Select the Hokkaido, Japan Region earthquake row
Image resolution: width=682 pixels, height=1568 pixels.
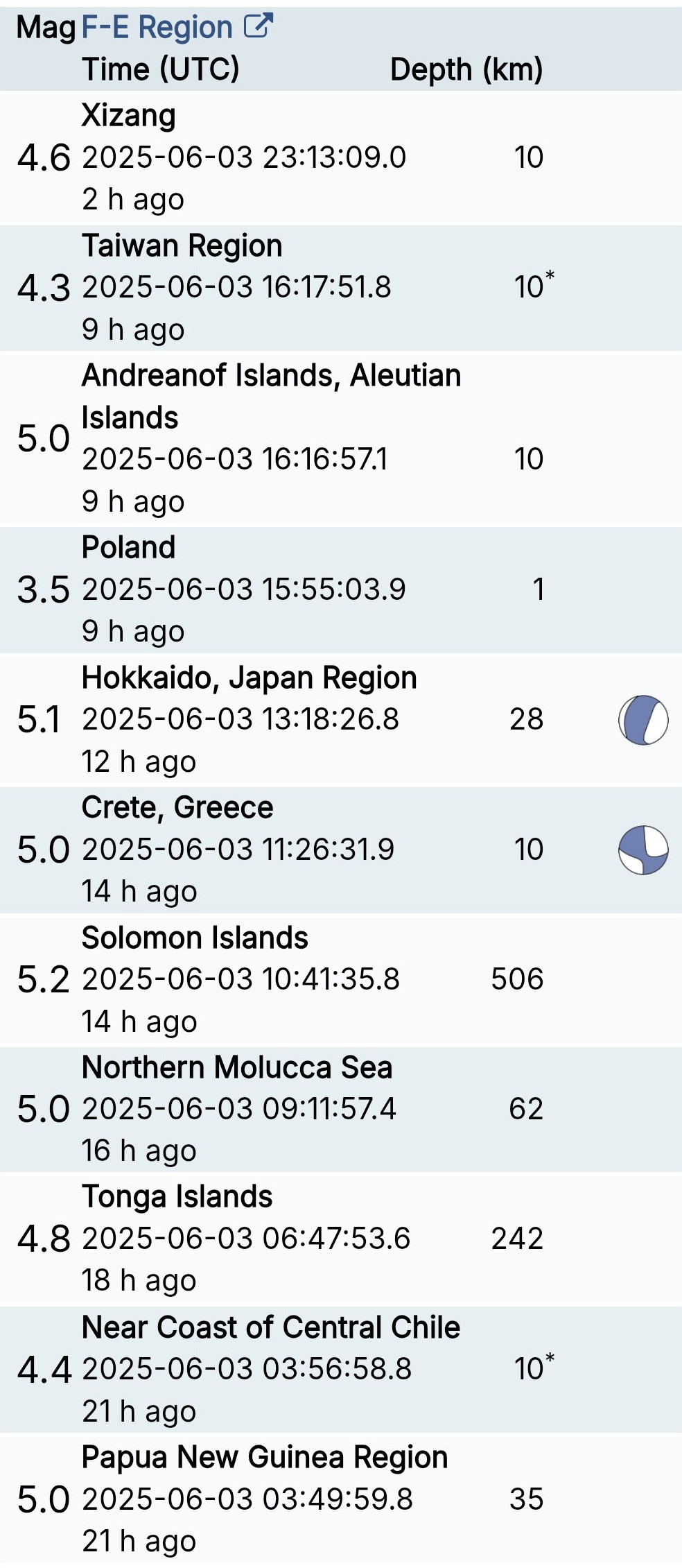click(x=341, y=720)
